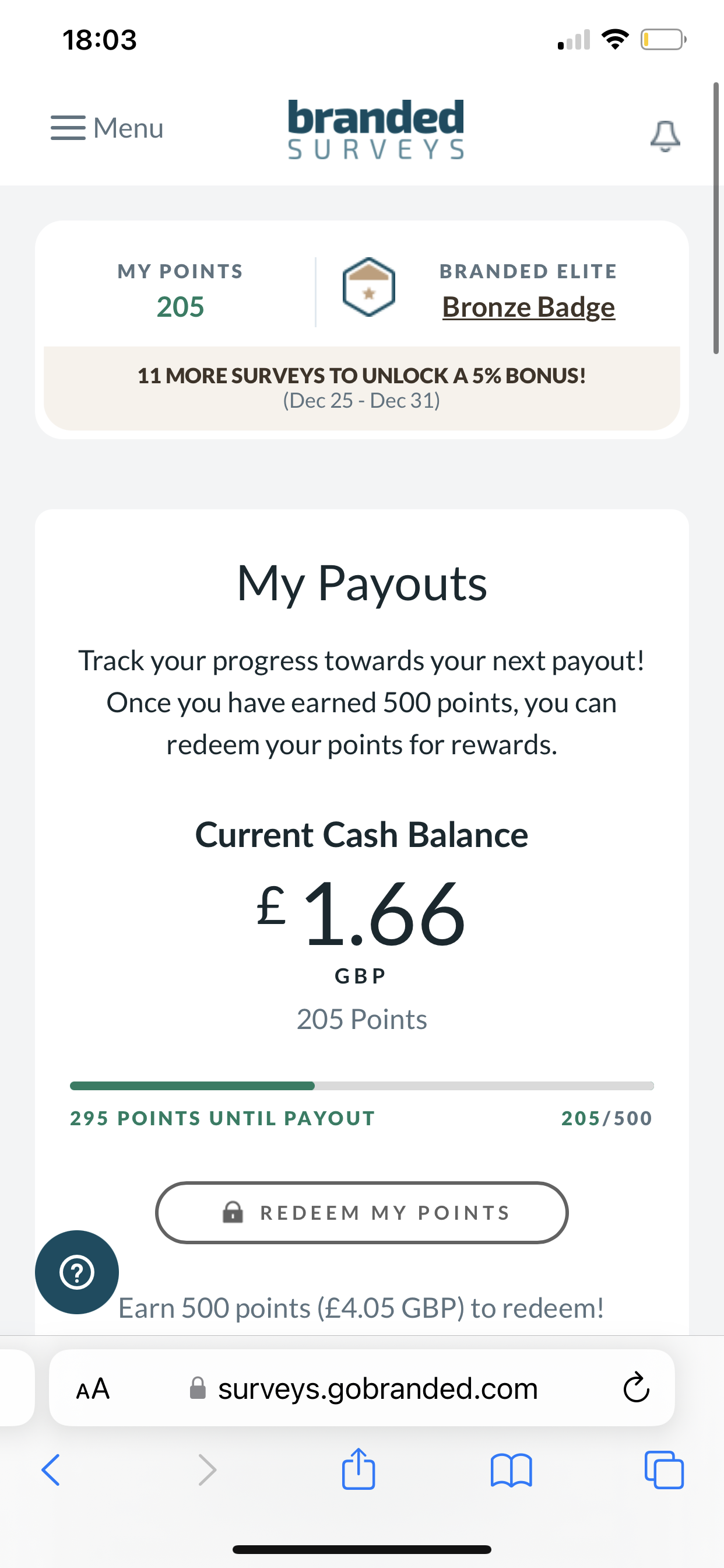Open the notifications bell
The height and width of the screenshot is (1568, 724).
coord(665,135)
